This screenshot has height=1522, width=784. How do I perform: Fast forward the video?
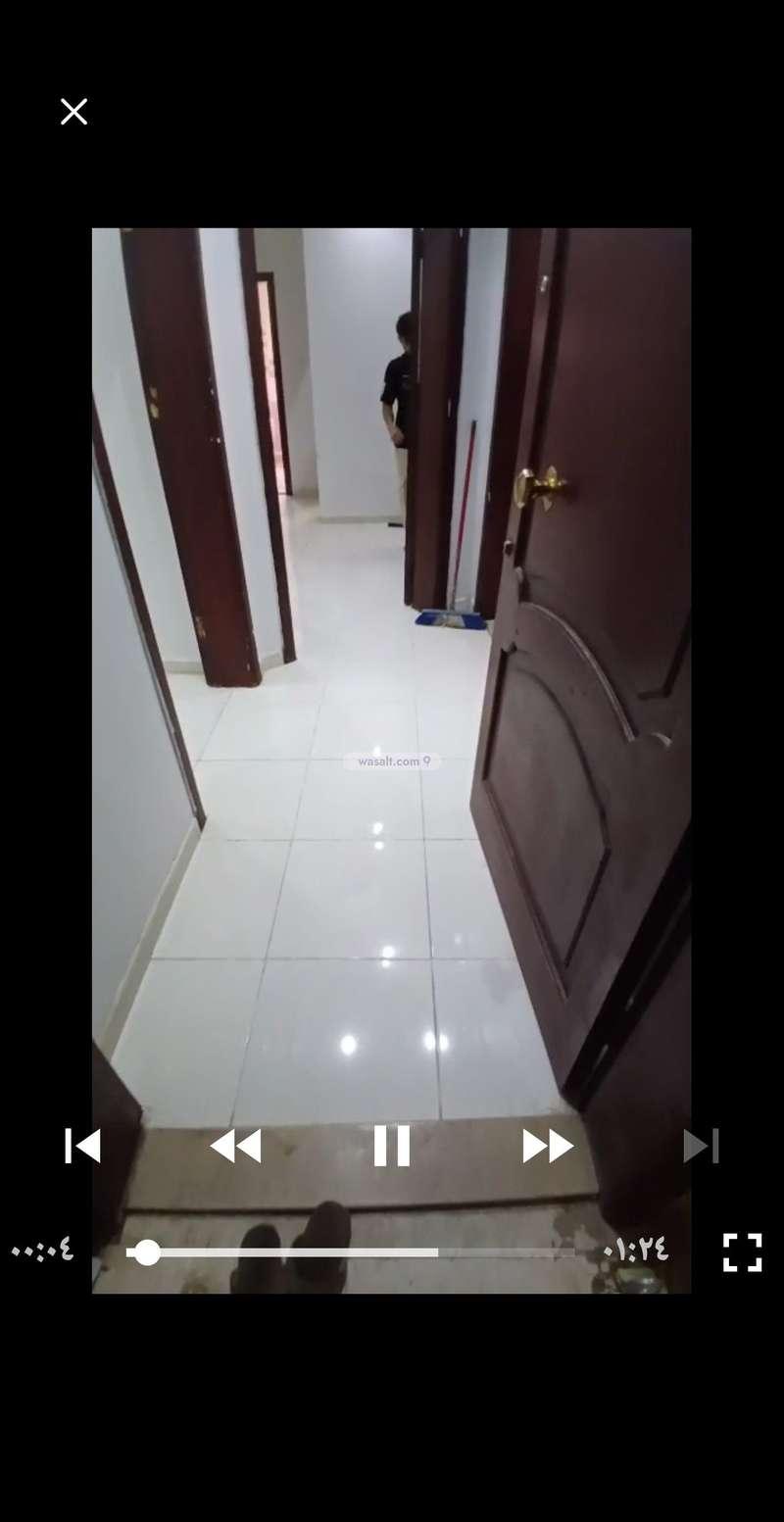(x=548, y=1146)
